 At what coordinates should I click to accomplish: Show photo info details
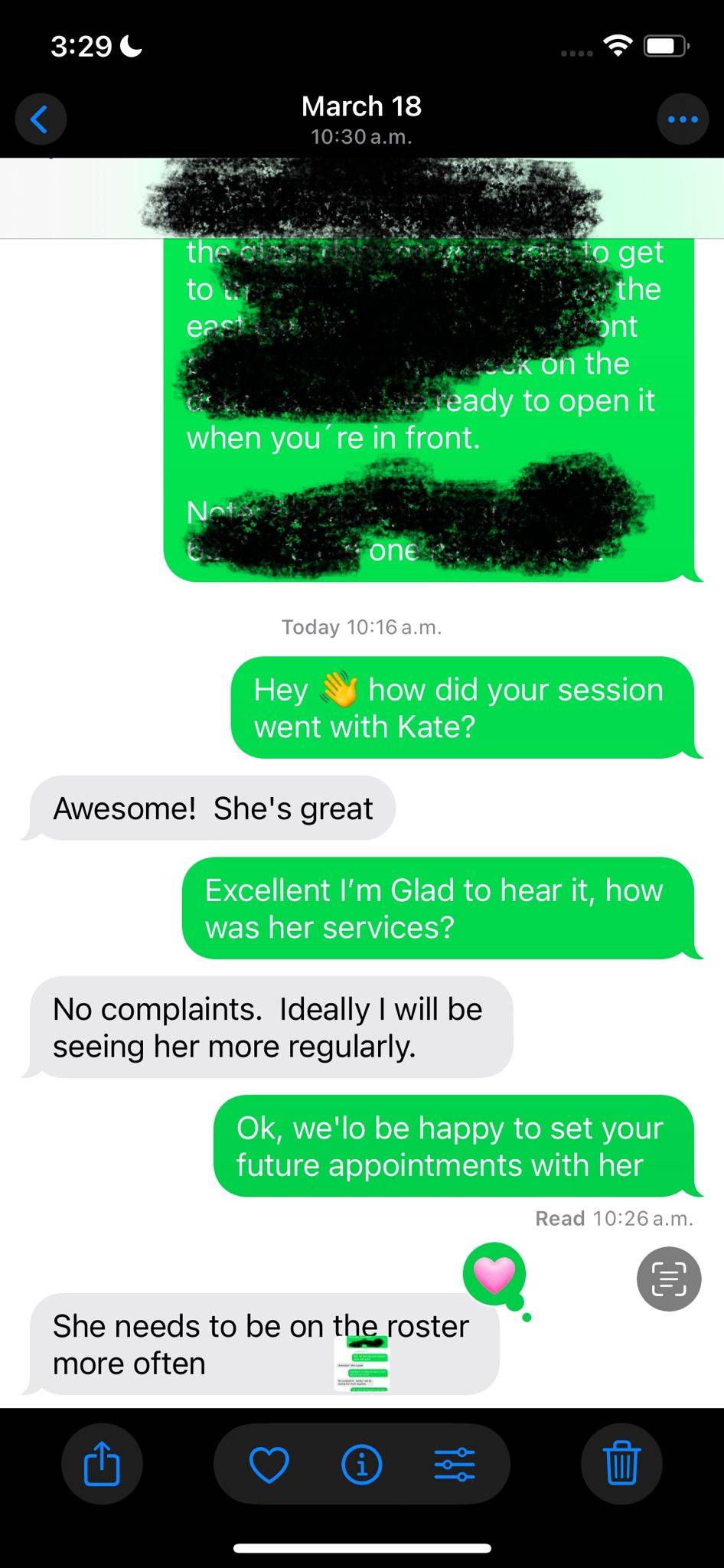[361, 1465]
